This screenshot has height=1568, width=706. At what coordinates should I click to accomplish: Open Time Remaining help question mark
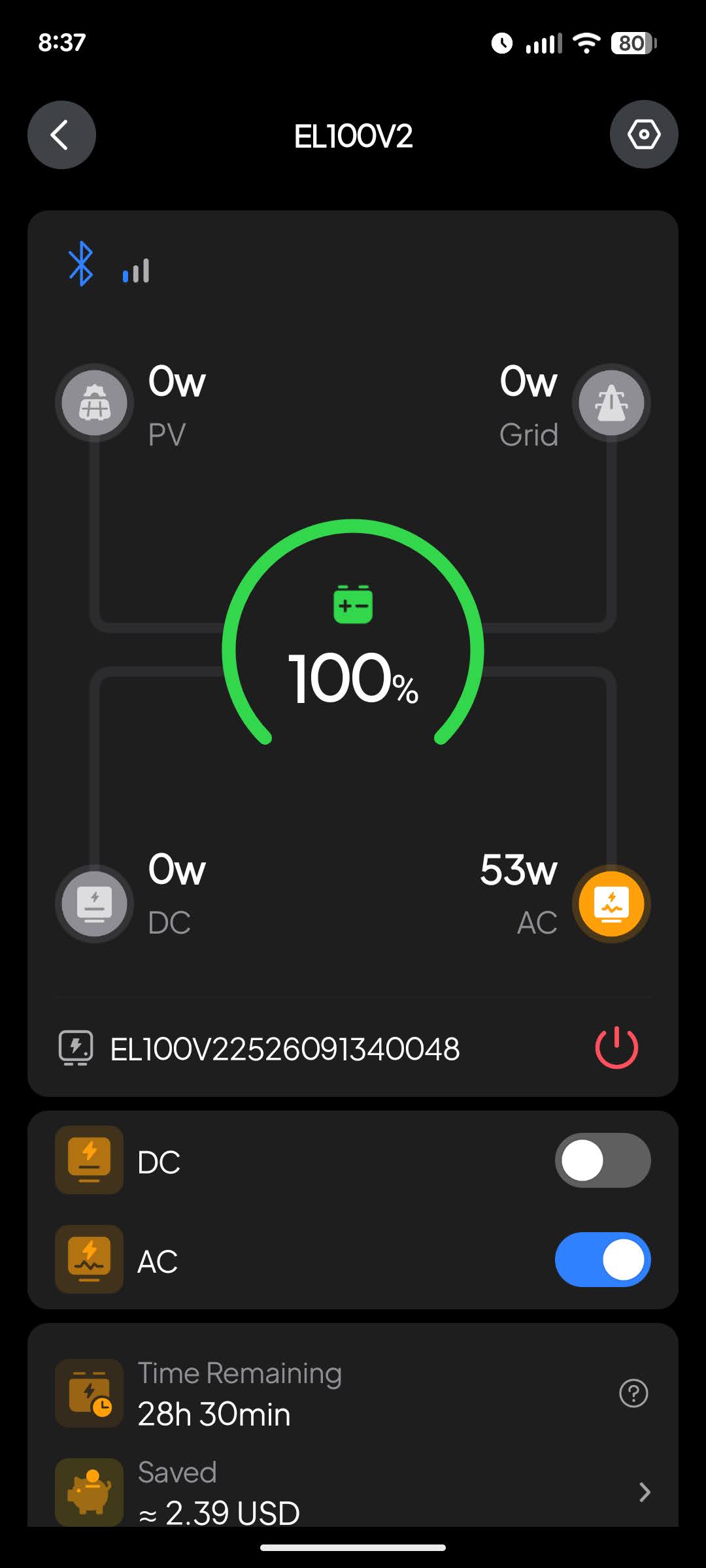(x=633, y=1393)
